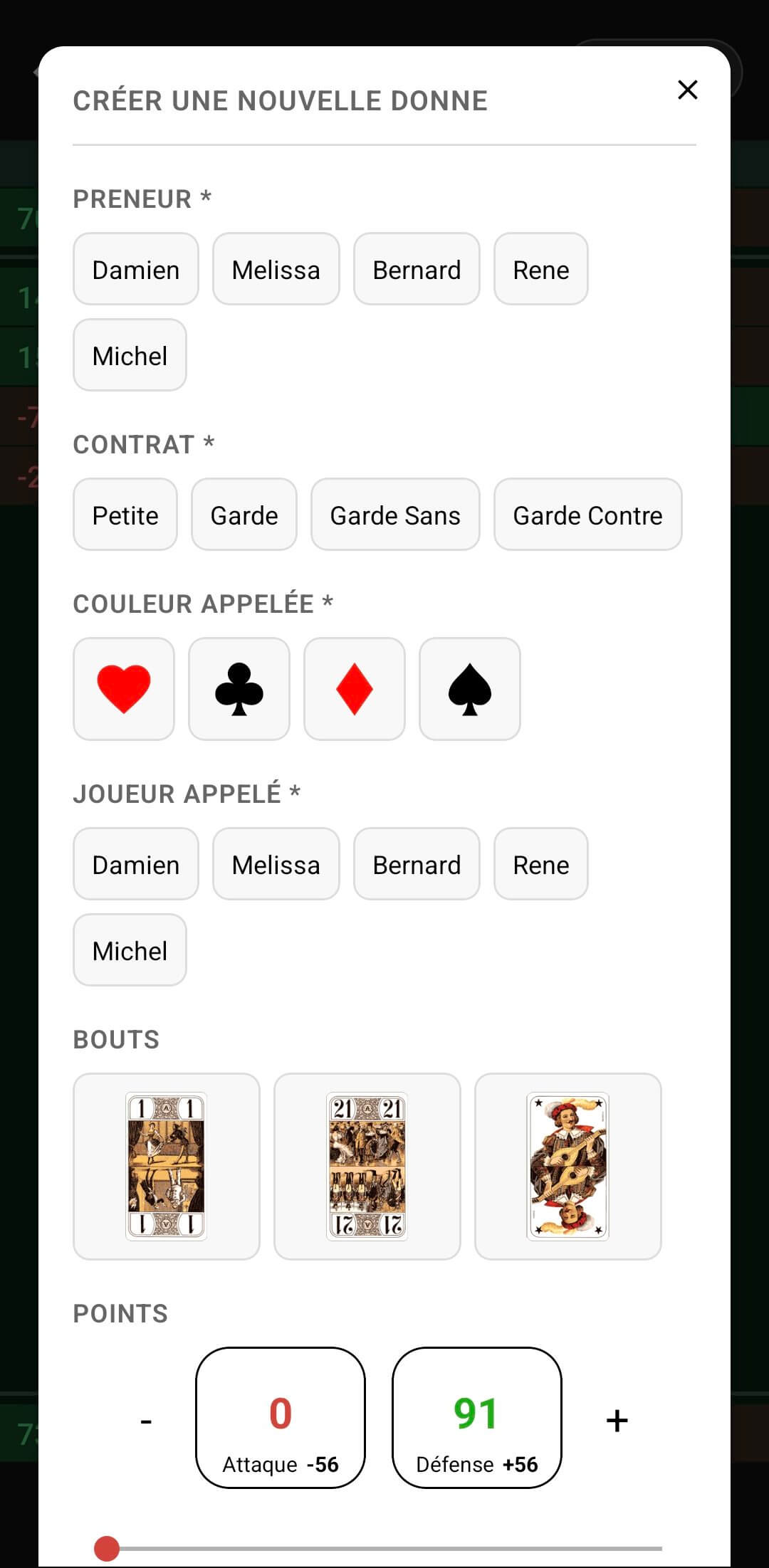Set contract to Garde Sans
769x1568 pixels.
coord(395,515)
